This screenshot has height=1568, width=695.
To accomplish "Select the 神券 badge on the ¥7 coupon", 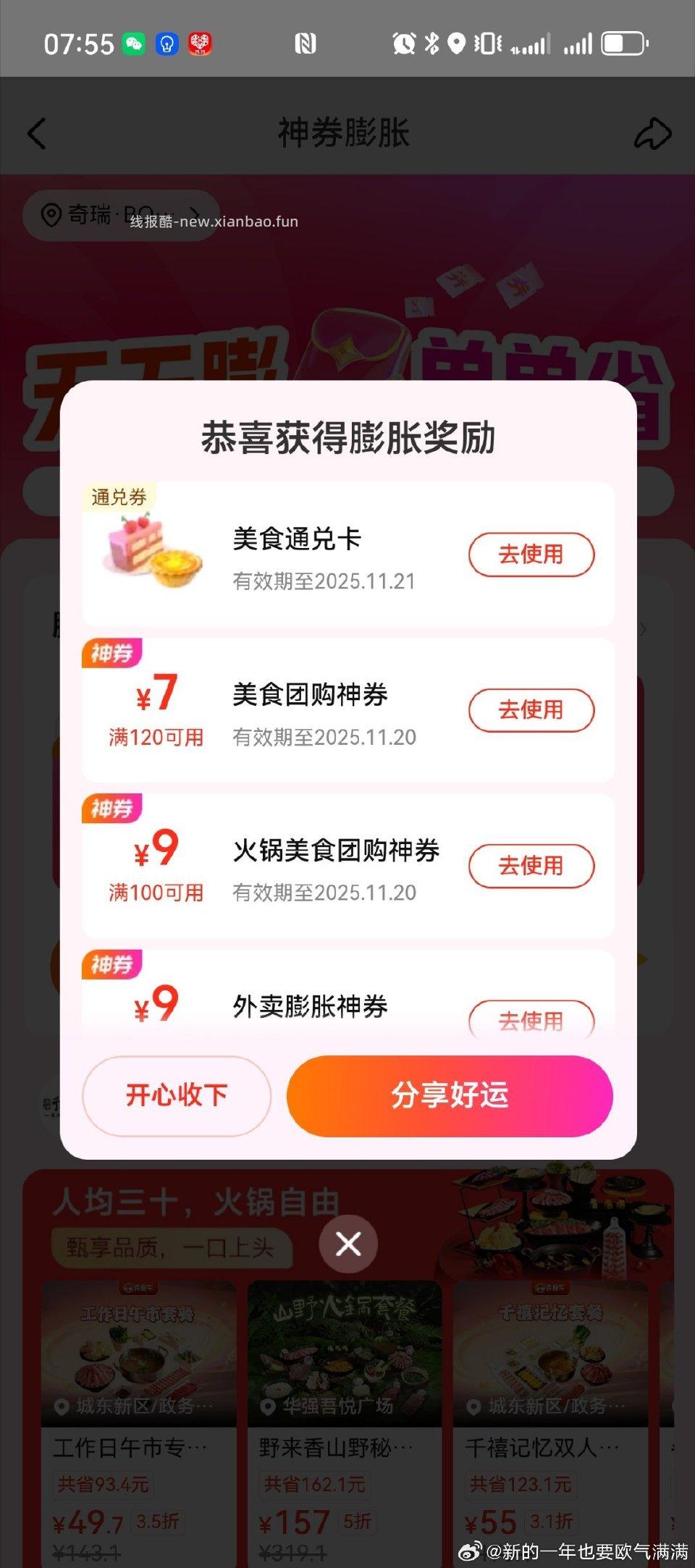I will [112, 652].
